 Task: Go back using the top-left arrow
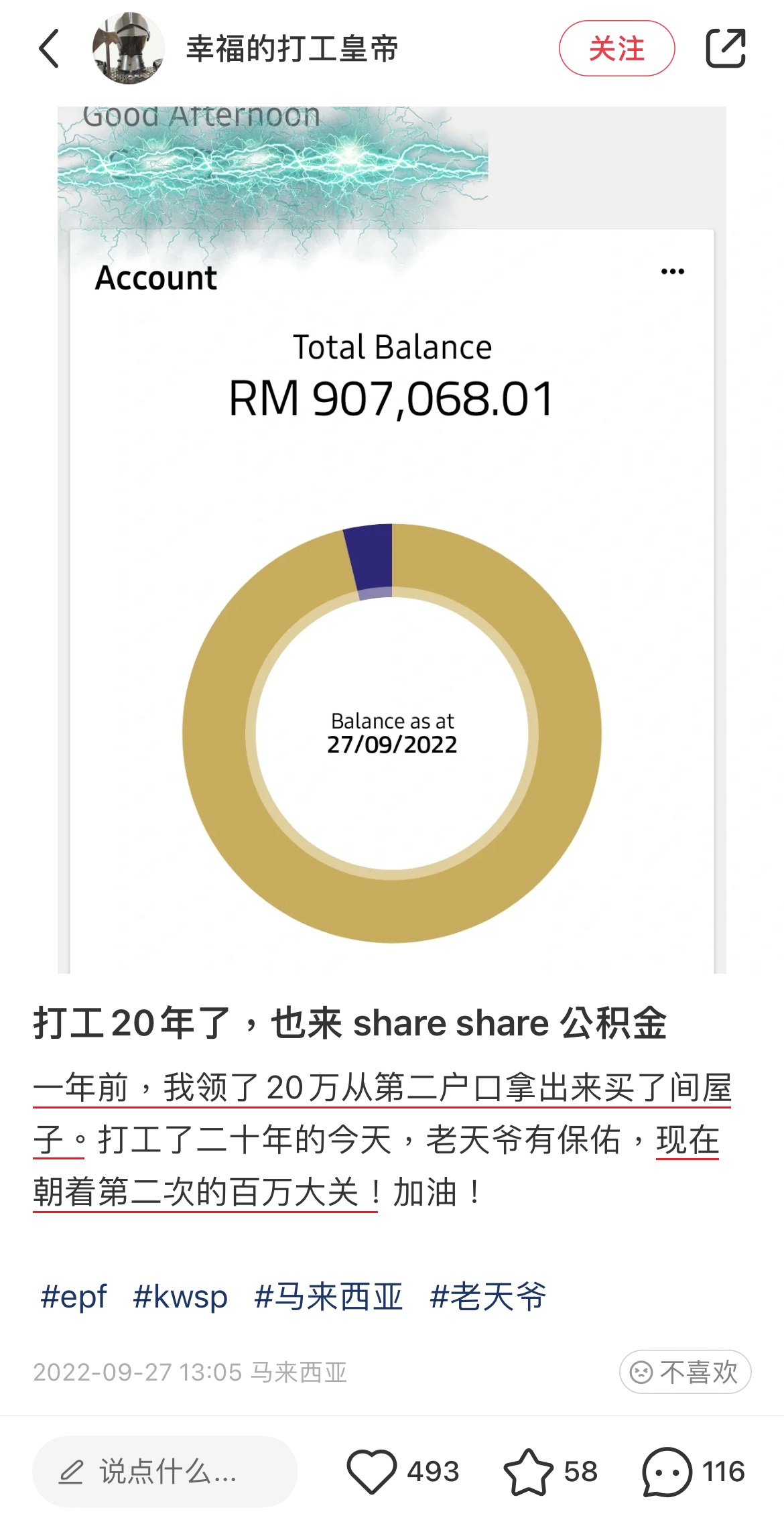pos(50,49)
